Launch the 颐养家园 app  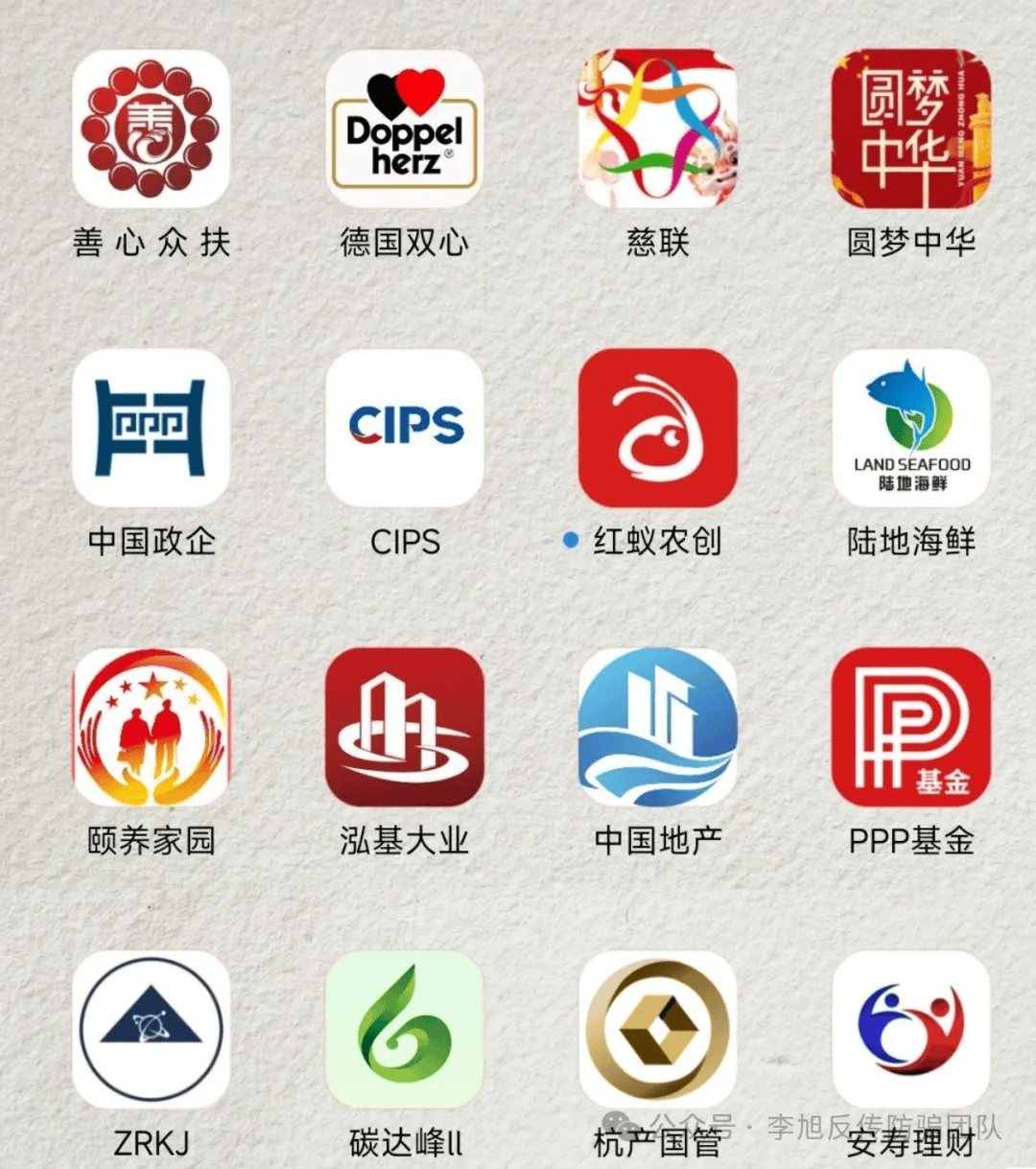coord(151,727)
